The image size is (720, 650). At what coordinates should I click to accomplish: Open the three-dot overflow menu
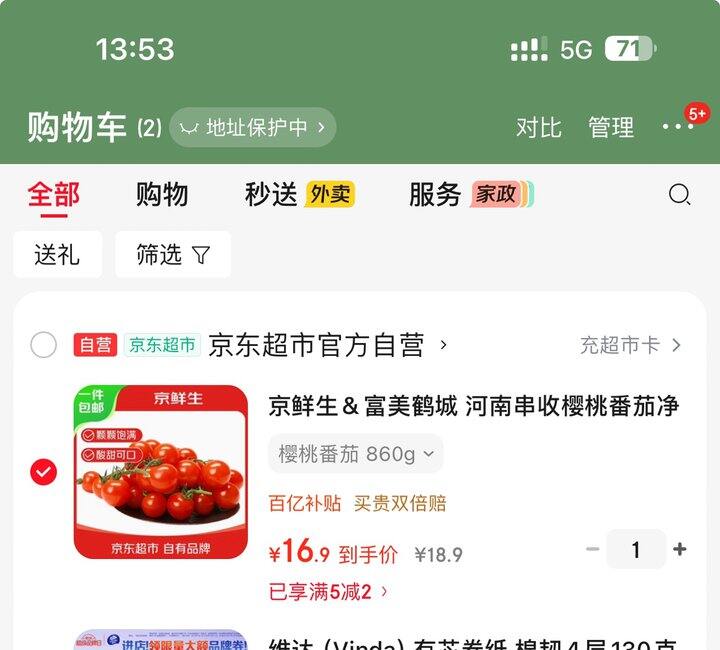point(678,127)
